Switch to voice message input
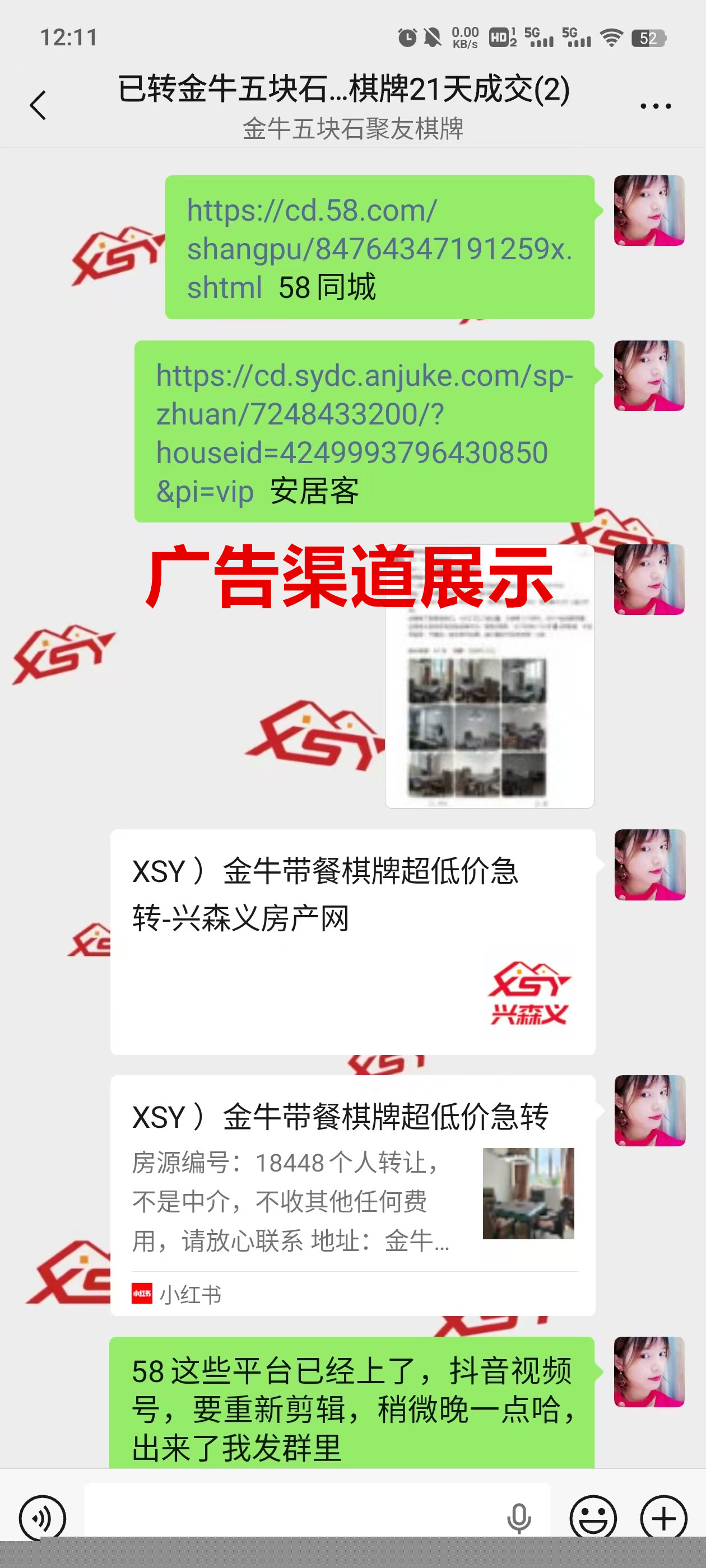Screen dimensions: 706x1568 point(41,1518)
